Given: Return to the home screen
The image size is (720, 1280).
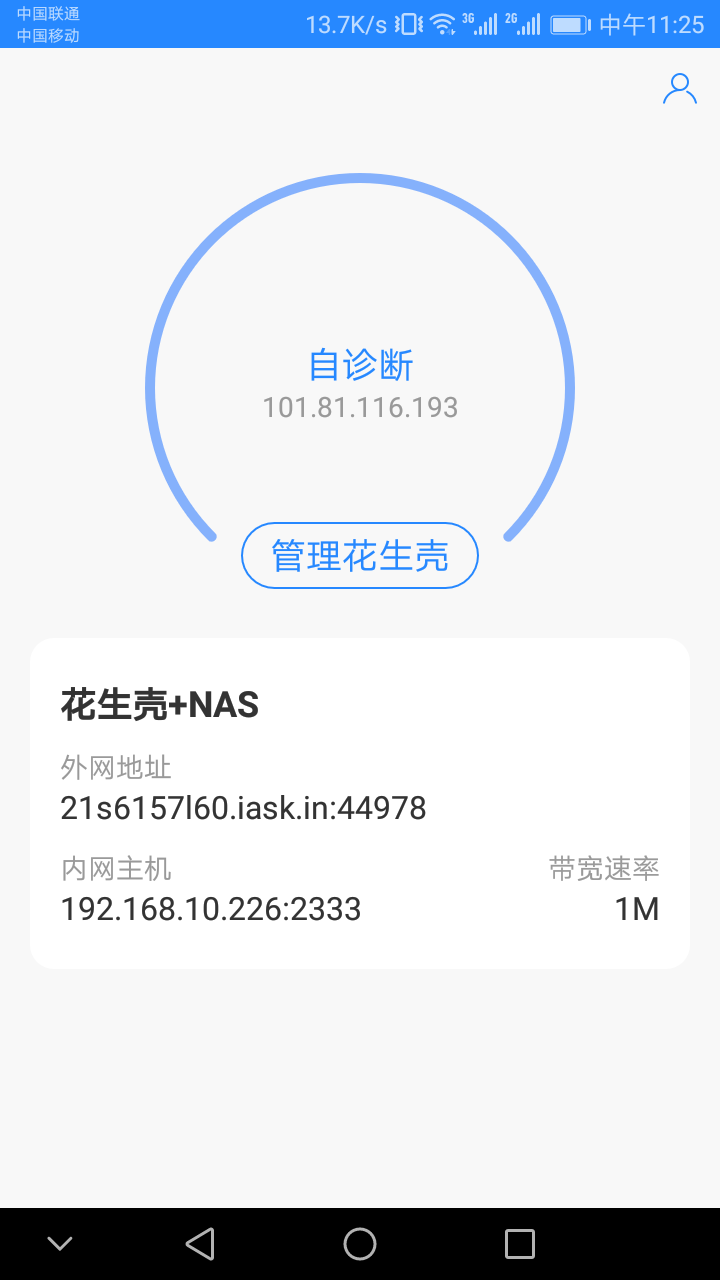Looking at the screenshot, I should pos(360,1244).
